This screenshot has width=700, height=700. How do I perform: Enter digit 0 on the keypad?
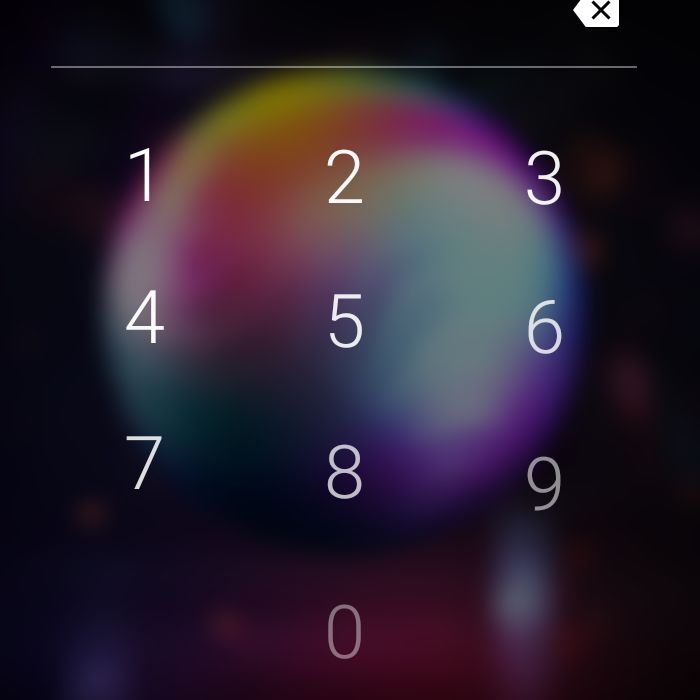click(x=345, y=632)
